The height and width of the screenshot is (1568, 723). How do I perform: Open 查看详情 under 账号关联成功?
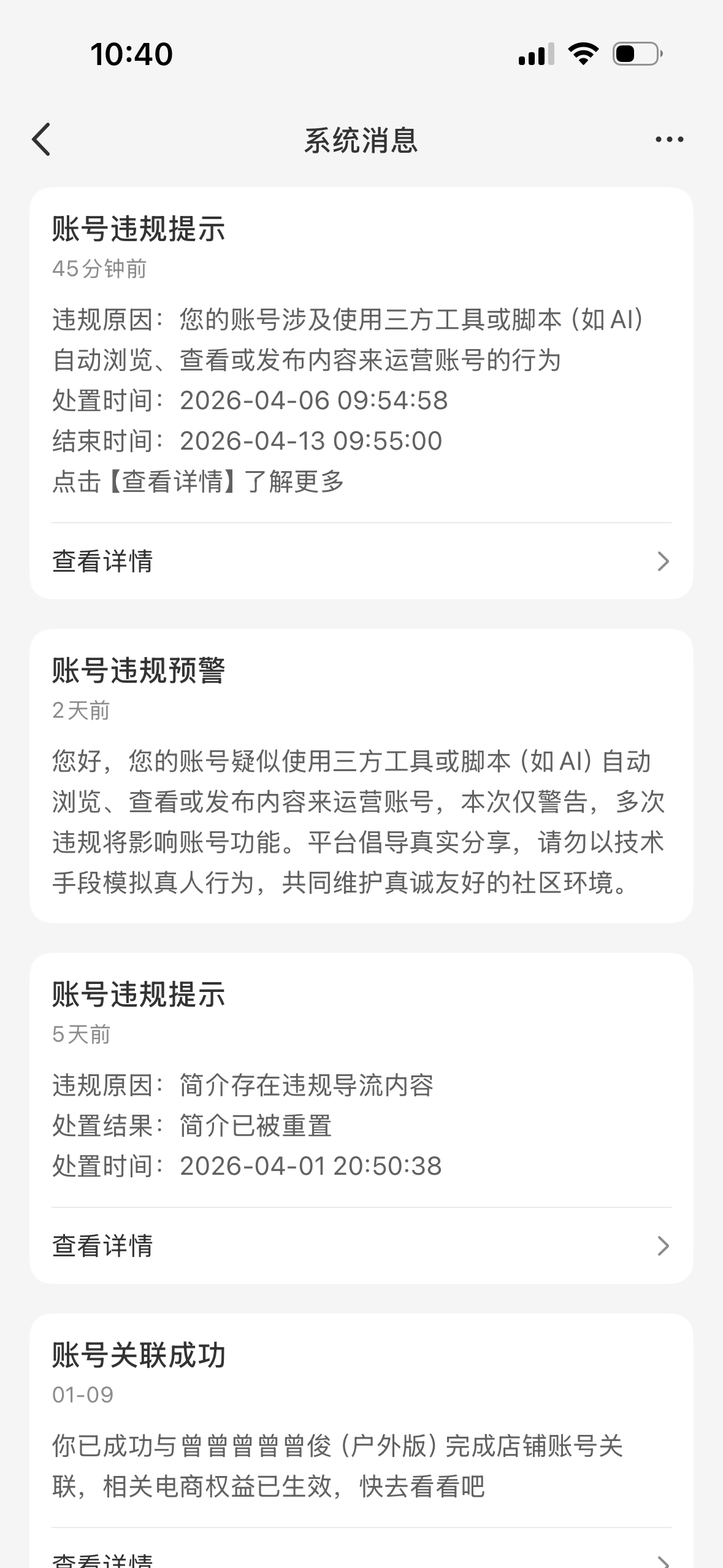[x=361, y=1549]
